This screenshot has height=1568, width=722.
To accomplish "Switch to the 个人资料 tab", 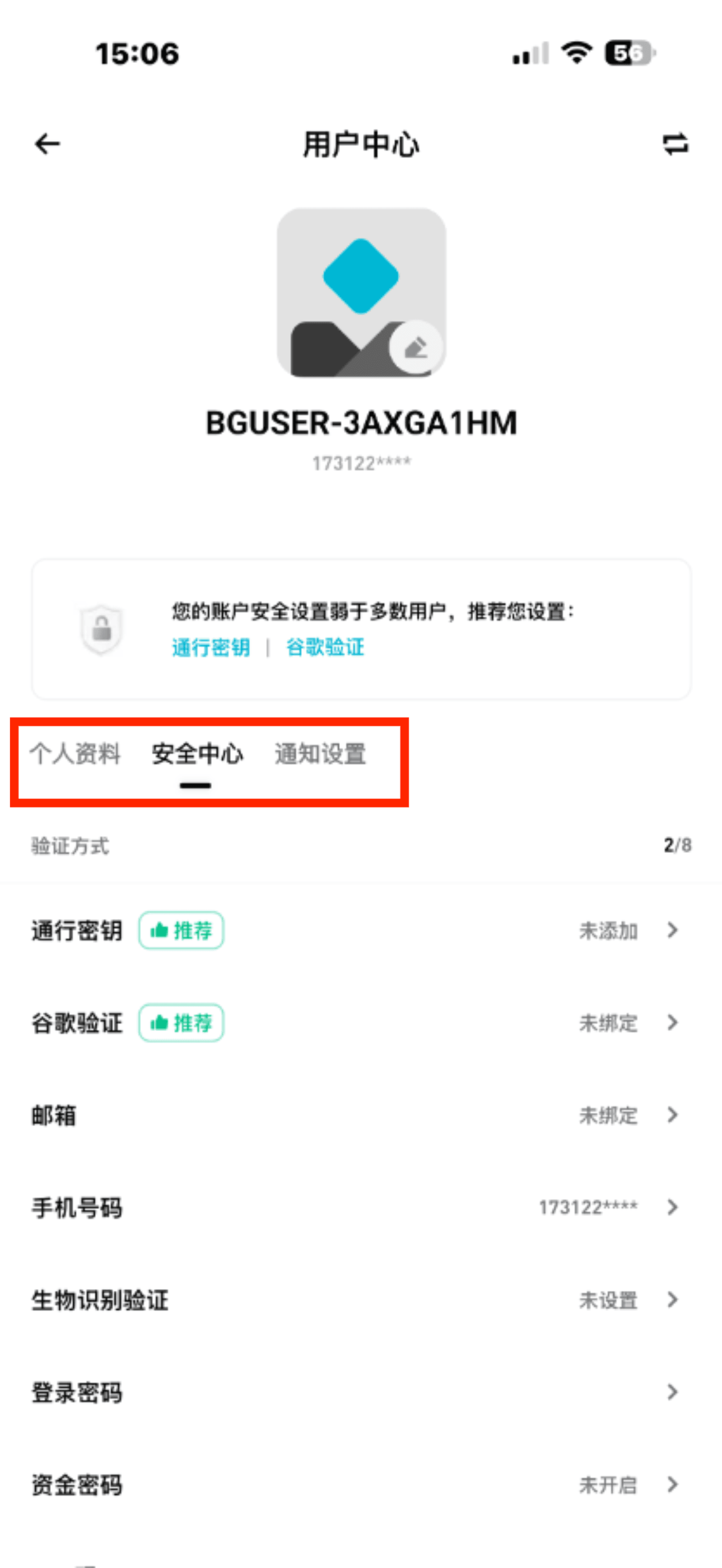I will [75, 754].
